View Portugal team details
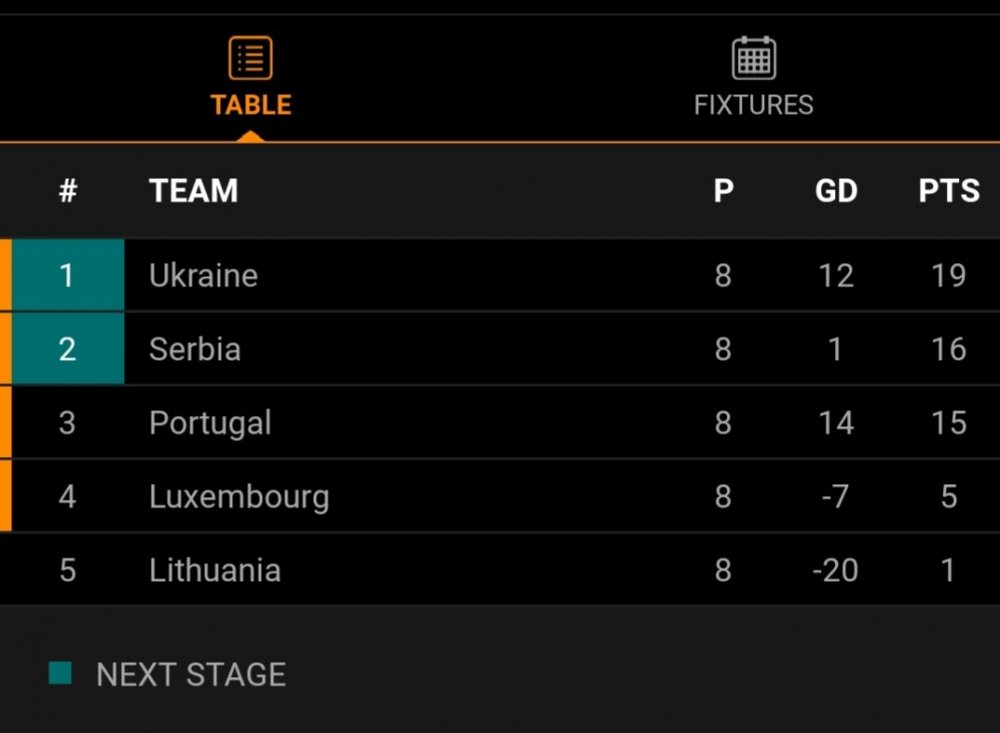The image size is (1000, 733). (x=210, y=423)
